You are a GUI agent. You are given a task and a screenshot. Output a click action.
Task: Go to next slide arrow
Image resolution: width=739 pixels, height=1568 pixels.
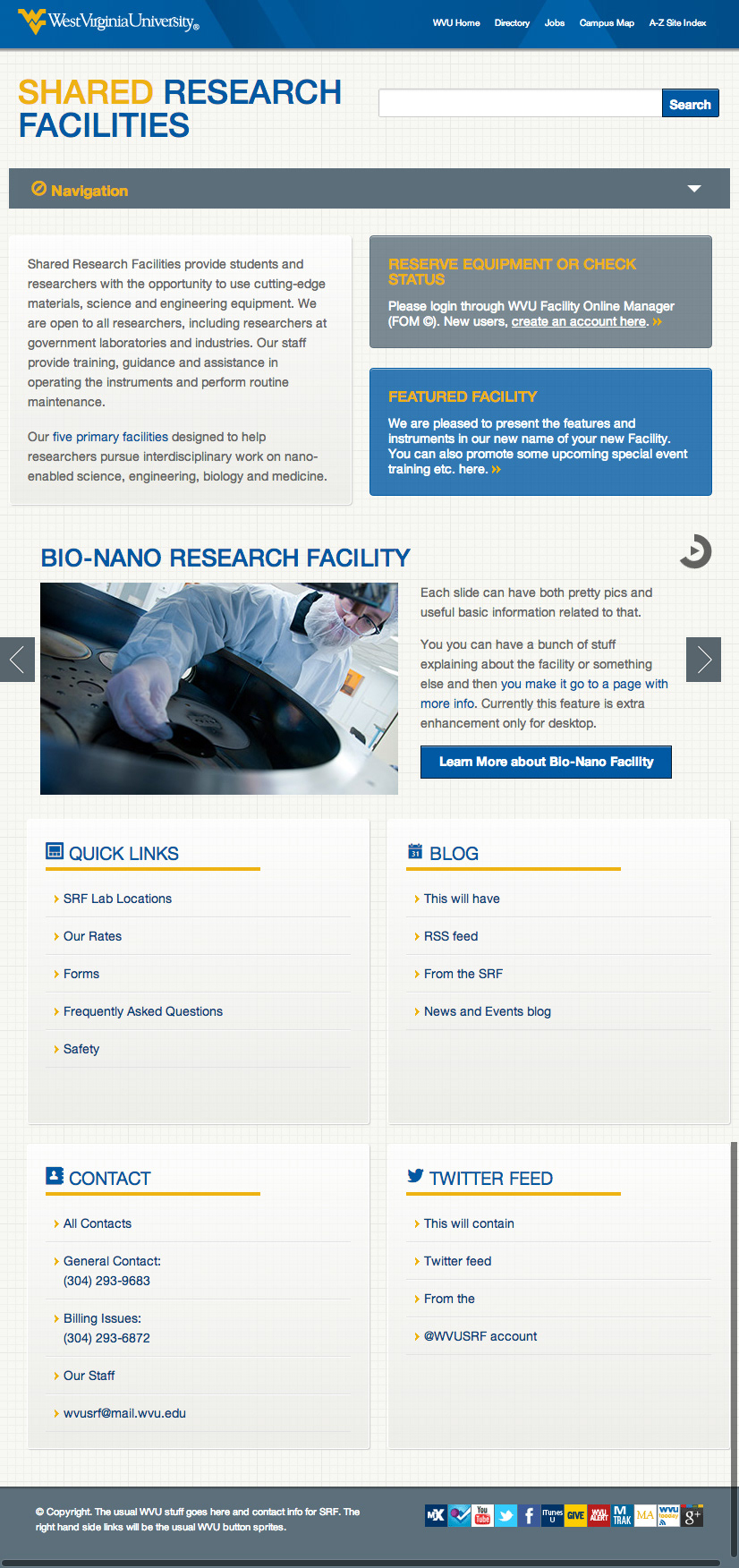tap(703, 660)
